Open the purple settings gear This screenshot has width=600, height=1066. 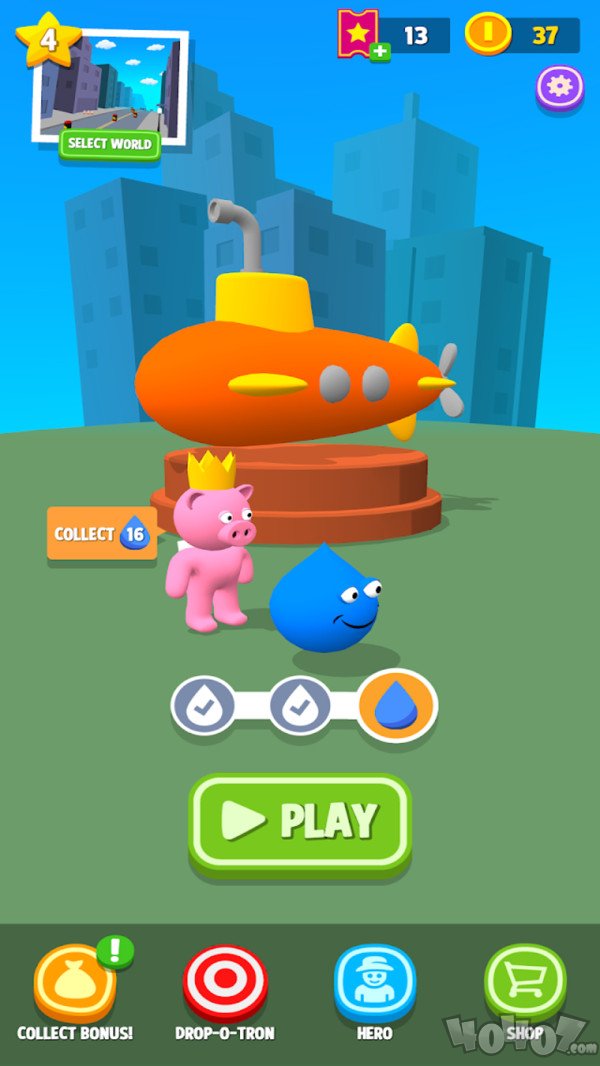click(x=559, y=87)
